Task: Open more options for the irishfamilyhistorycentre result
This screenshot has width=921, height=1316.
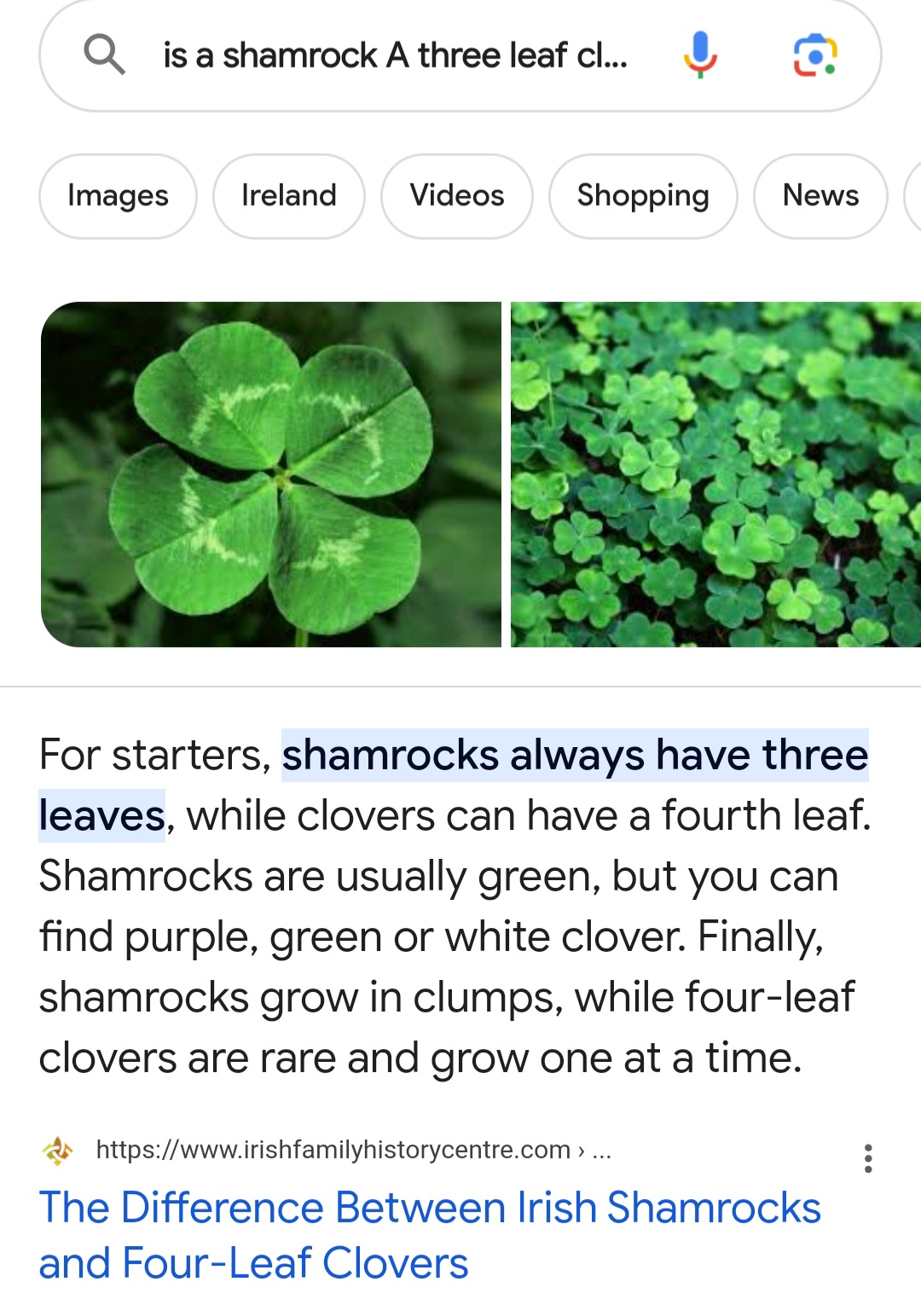Action: pos(867,1158)
